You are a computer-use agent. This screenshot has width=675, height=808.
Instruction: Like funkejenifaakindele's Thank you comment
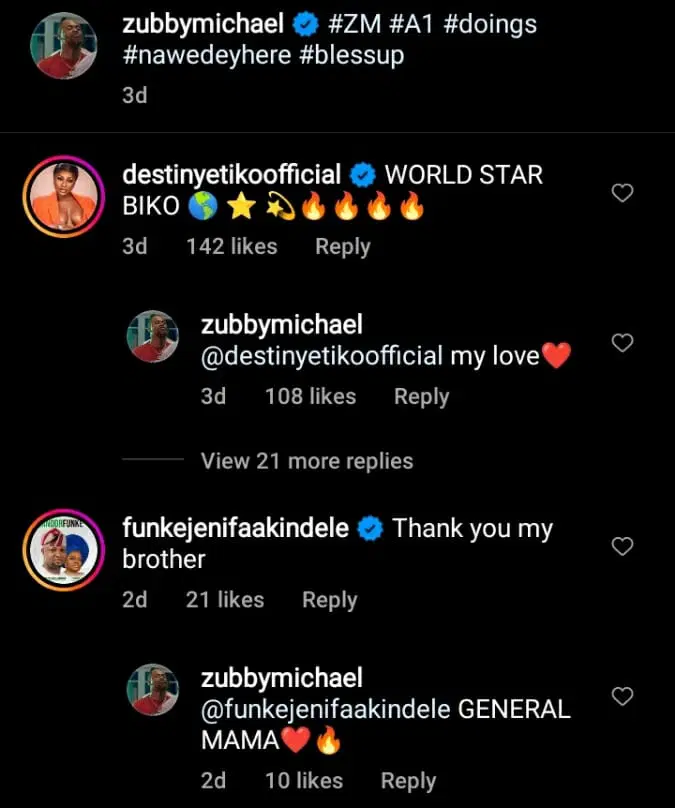coord(622,546)
